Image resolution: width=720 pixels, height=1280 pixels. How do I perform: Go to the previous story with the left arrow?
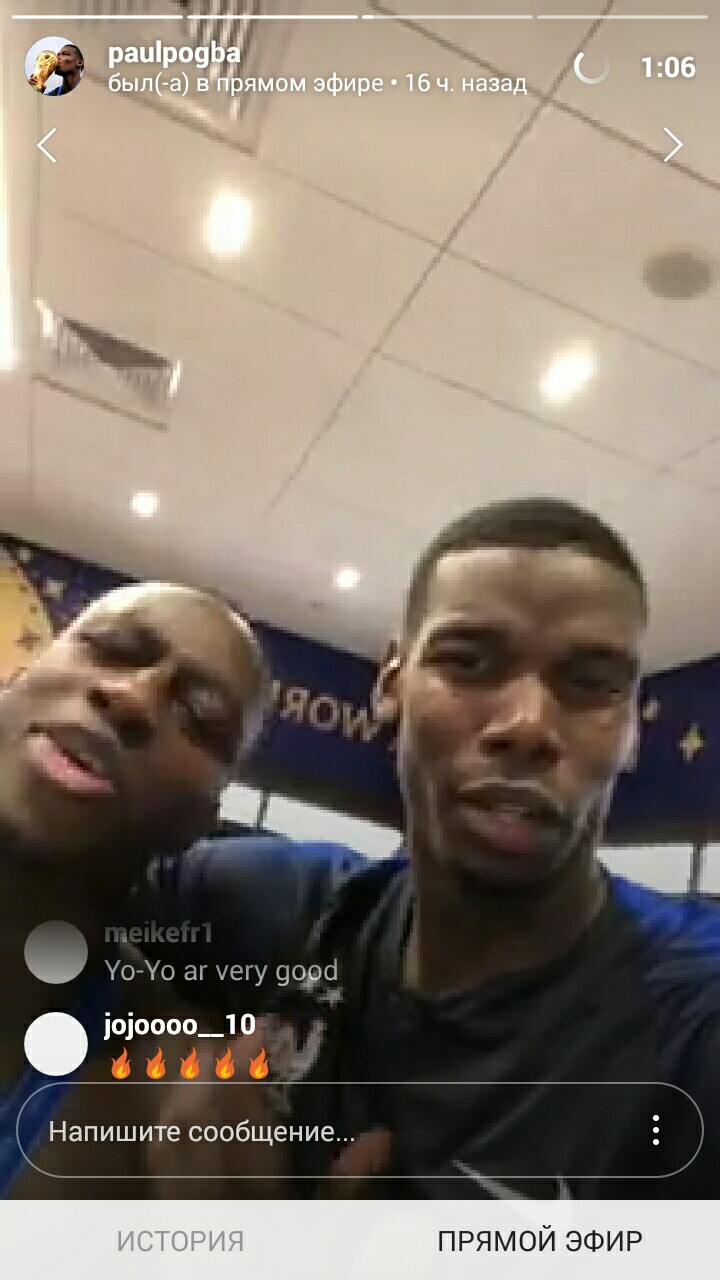(x=47, y=146)
